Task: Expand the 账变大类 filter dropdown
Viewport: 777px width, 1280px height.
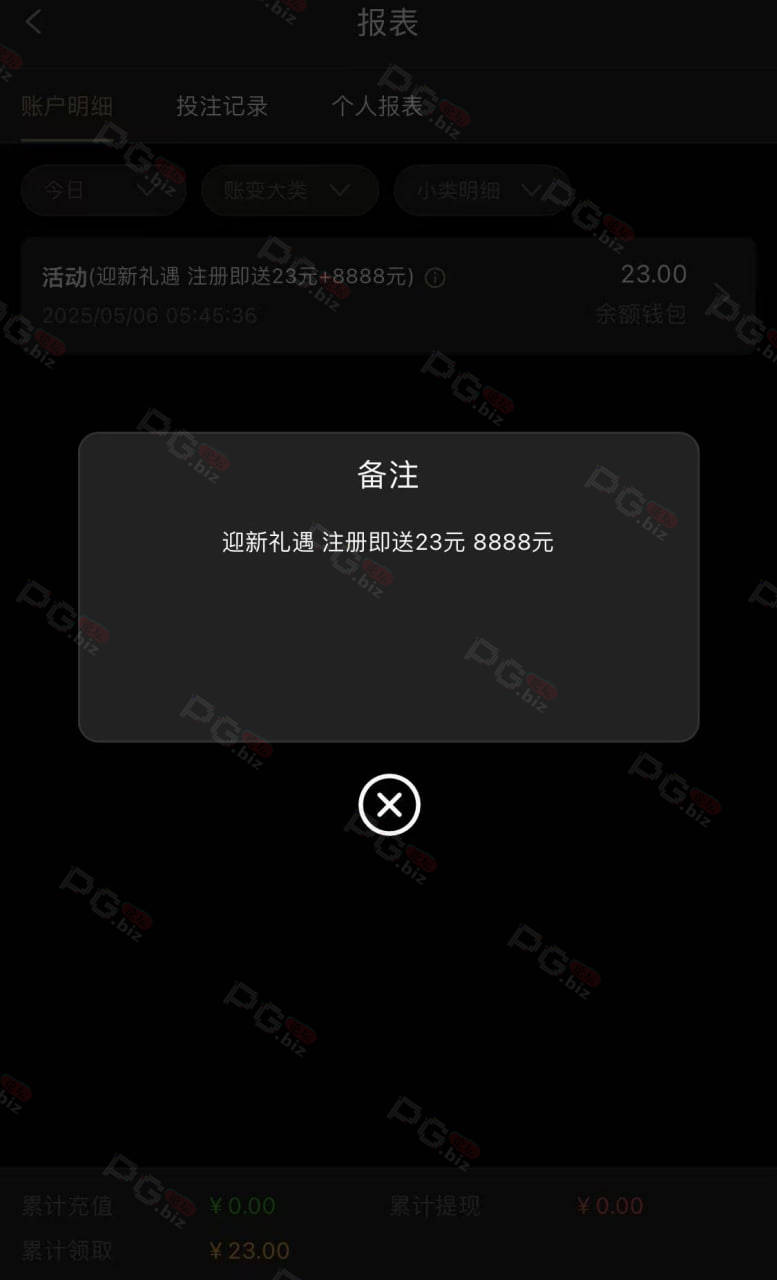Action: tap(290, 190)
